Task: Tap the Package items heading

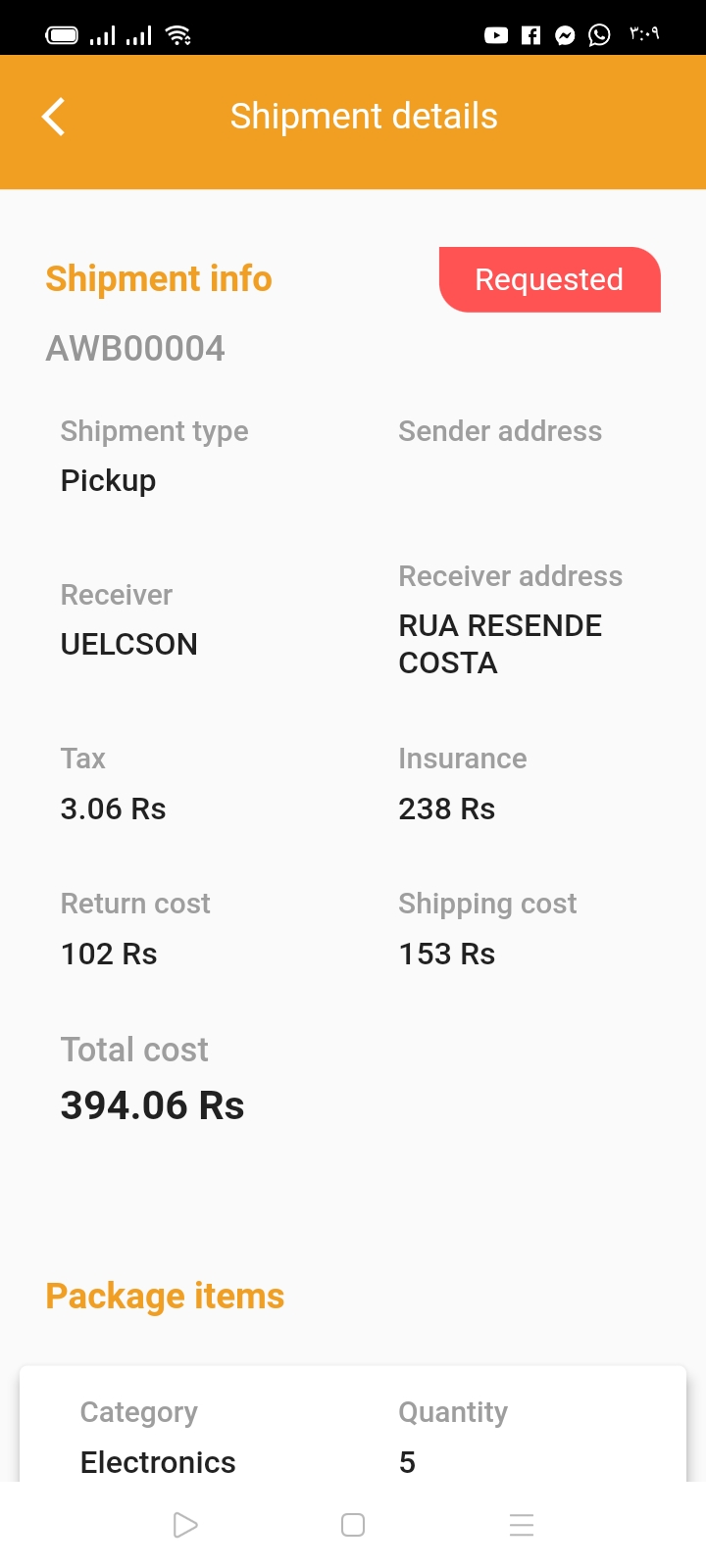Action: point(165,1295)
